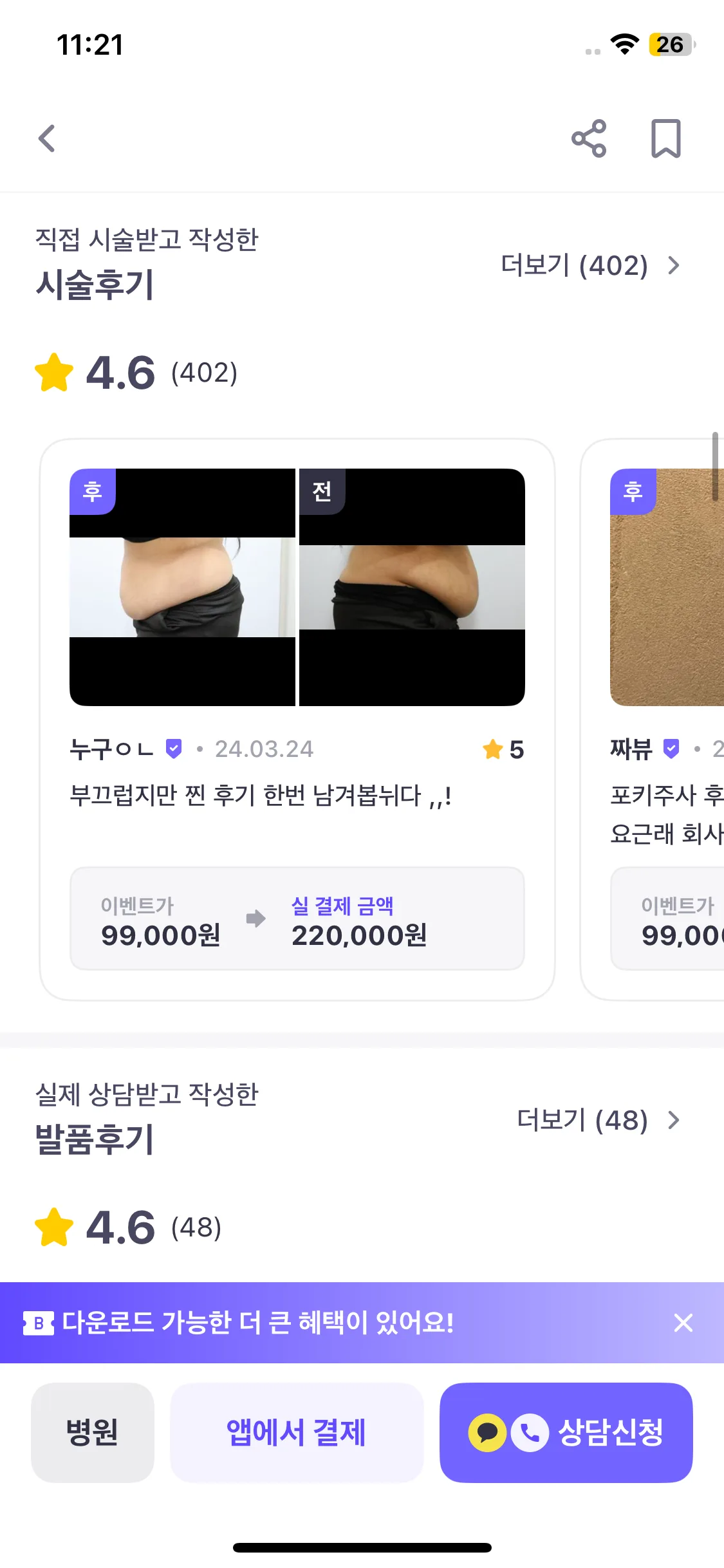Go back using the back arrow
This screenshot has height=1568, width=724.
pos(47,138)
